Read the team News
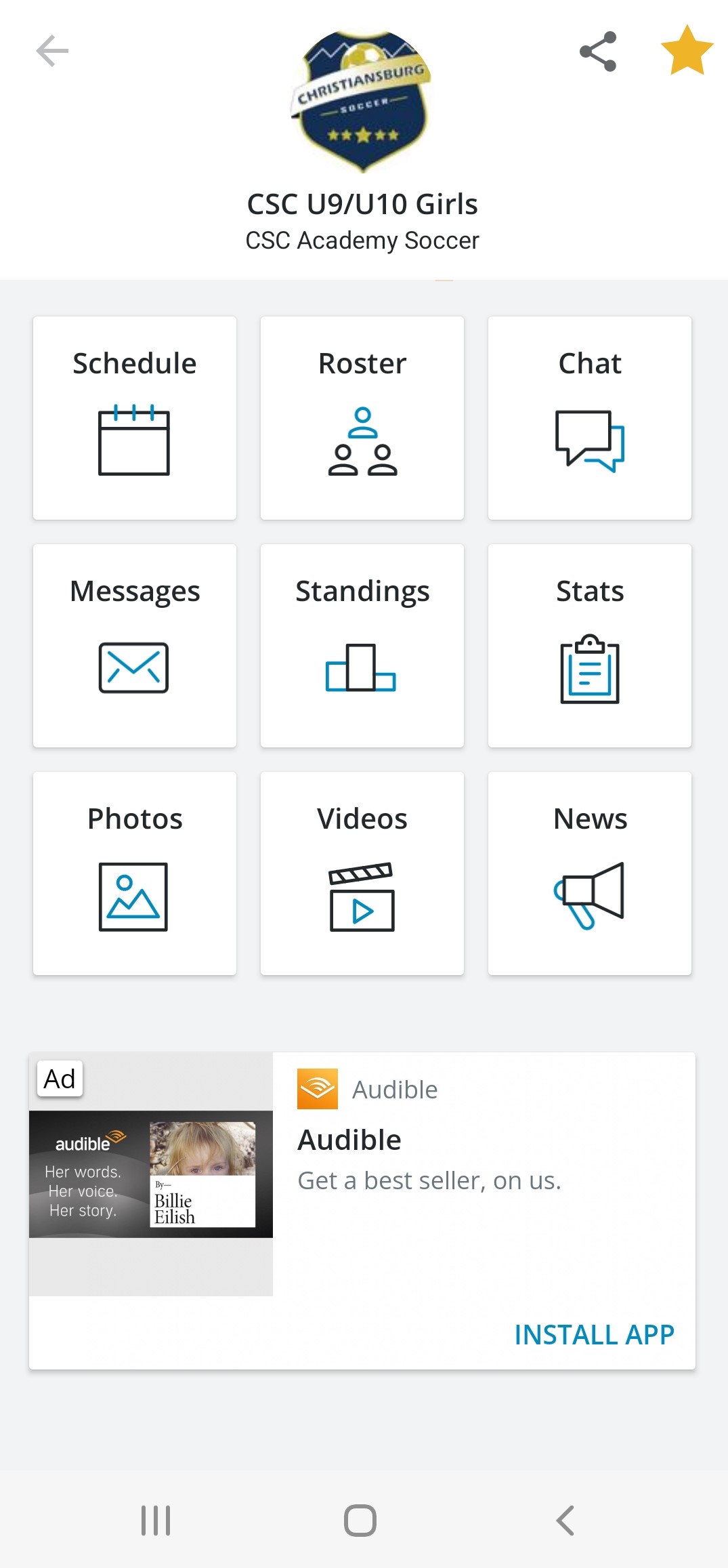This screenshot has width=728, height=1568. (x=590, y=873)
